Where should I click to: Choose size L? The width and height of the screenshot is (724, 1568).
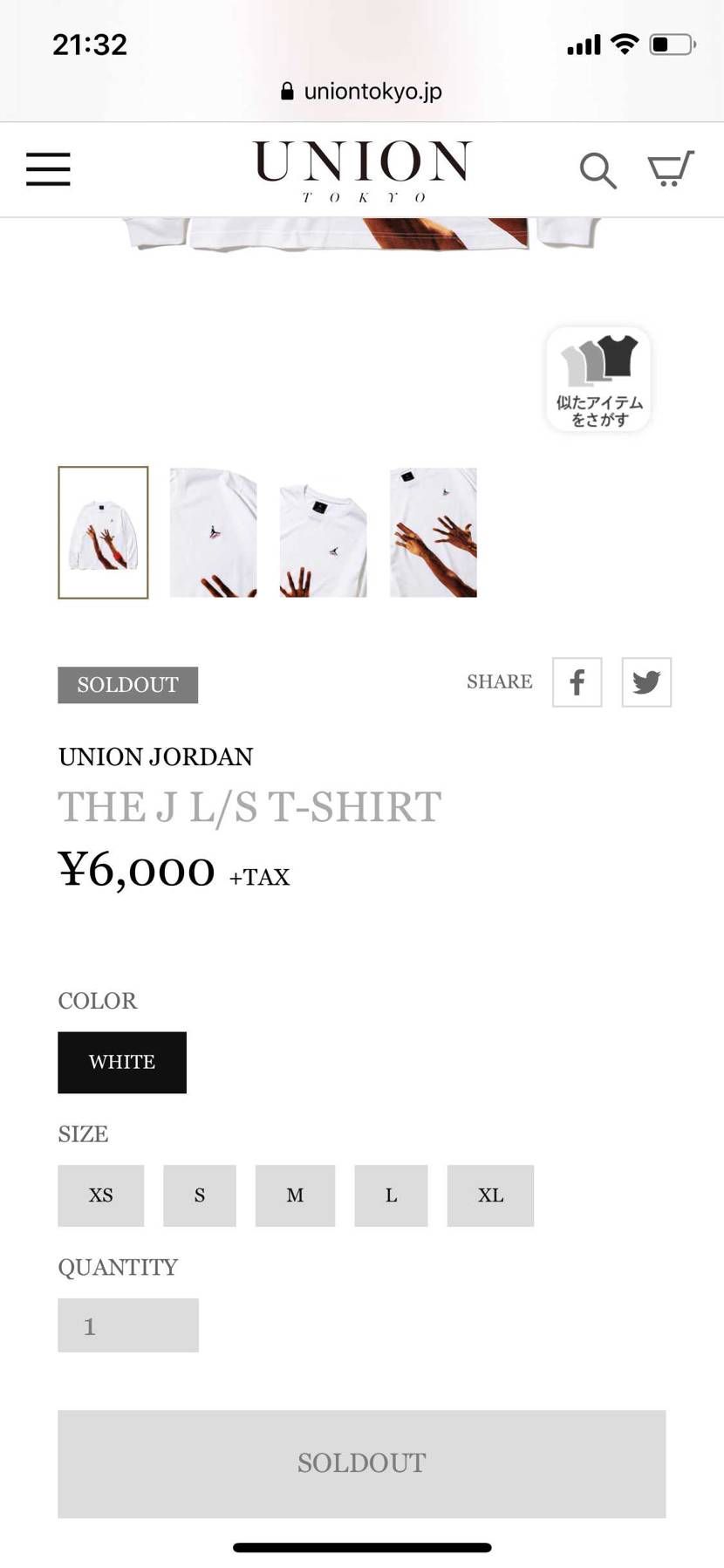pyautogui.click(x=391, y=1195)
